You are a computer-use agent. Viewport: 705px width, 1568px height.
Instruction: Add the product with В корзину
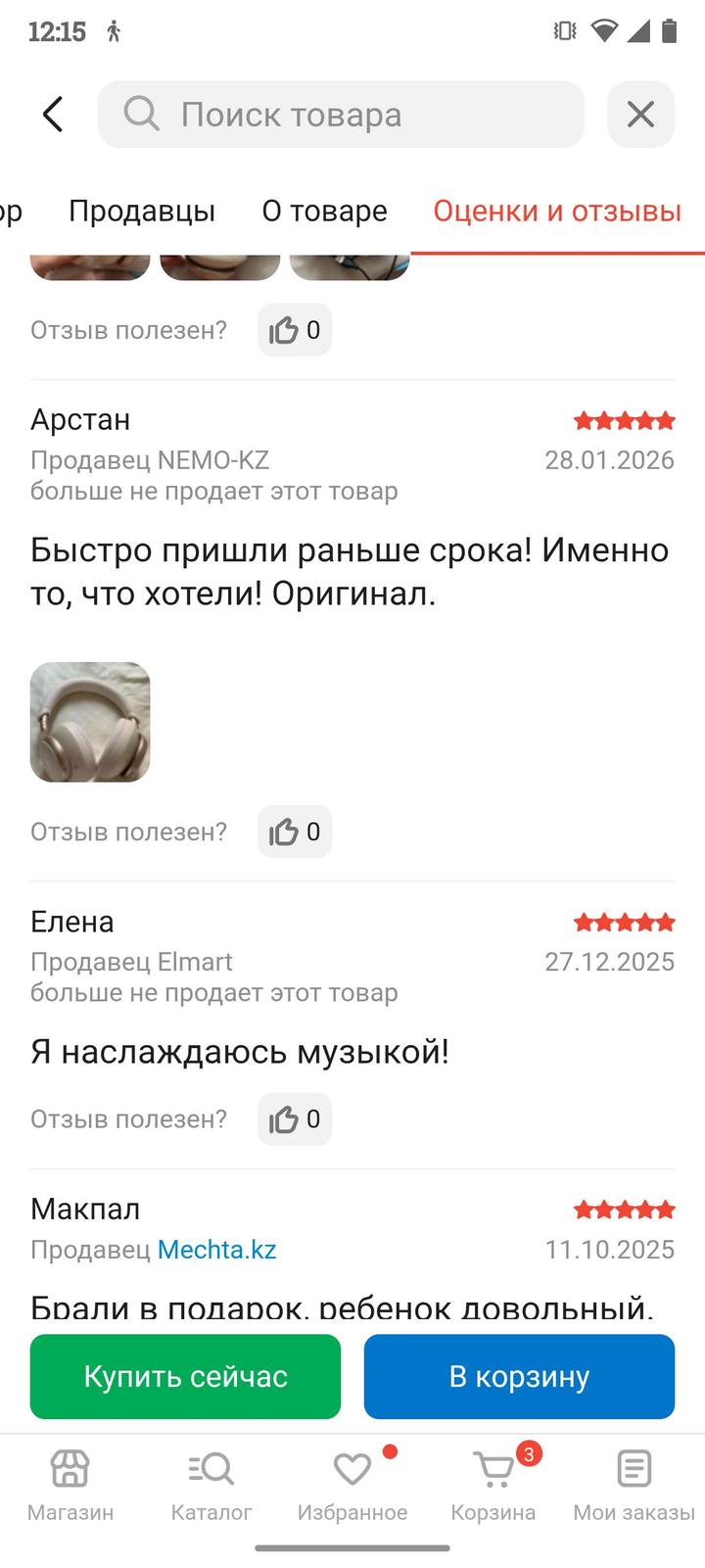(519, 1376)
